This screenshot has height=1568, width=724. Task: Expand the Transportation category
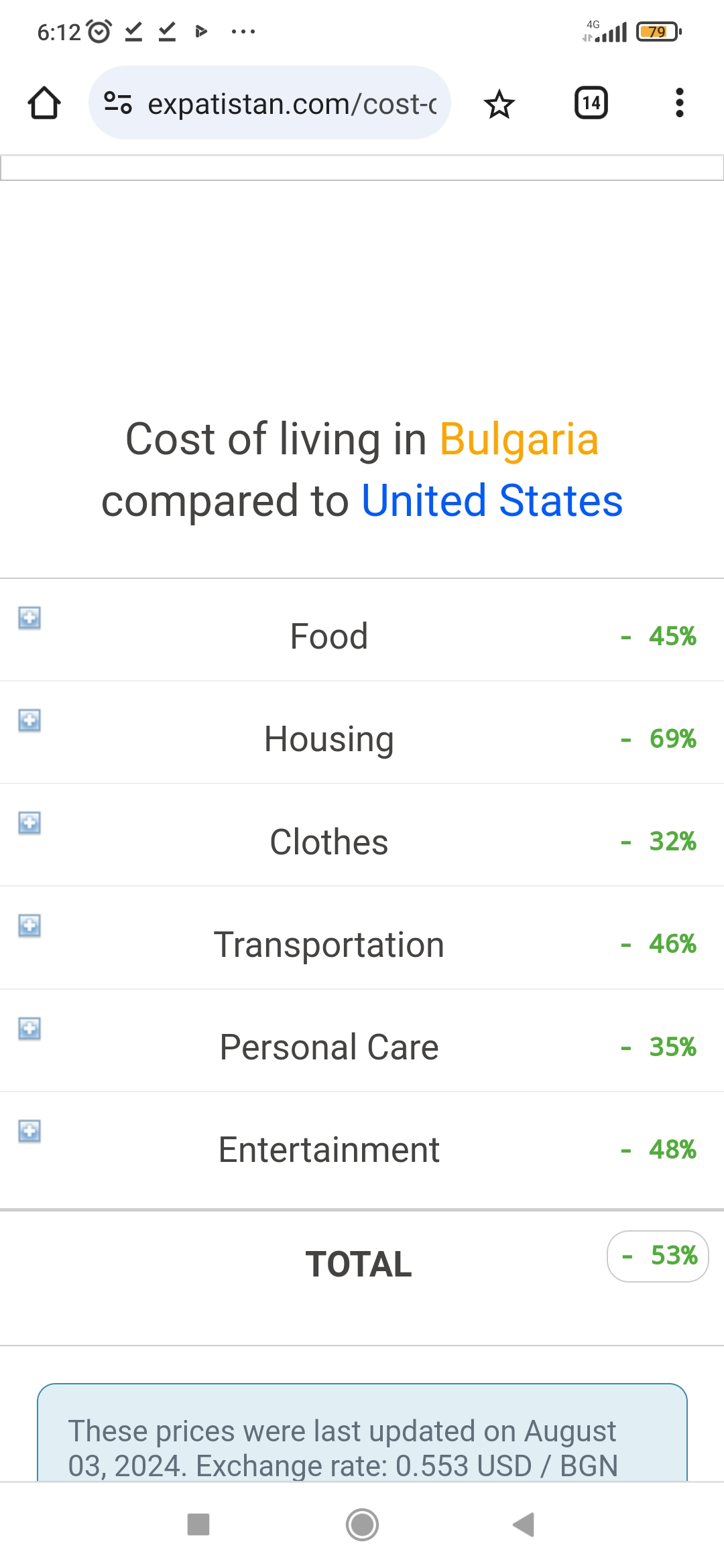click(29, 925)
